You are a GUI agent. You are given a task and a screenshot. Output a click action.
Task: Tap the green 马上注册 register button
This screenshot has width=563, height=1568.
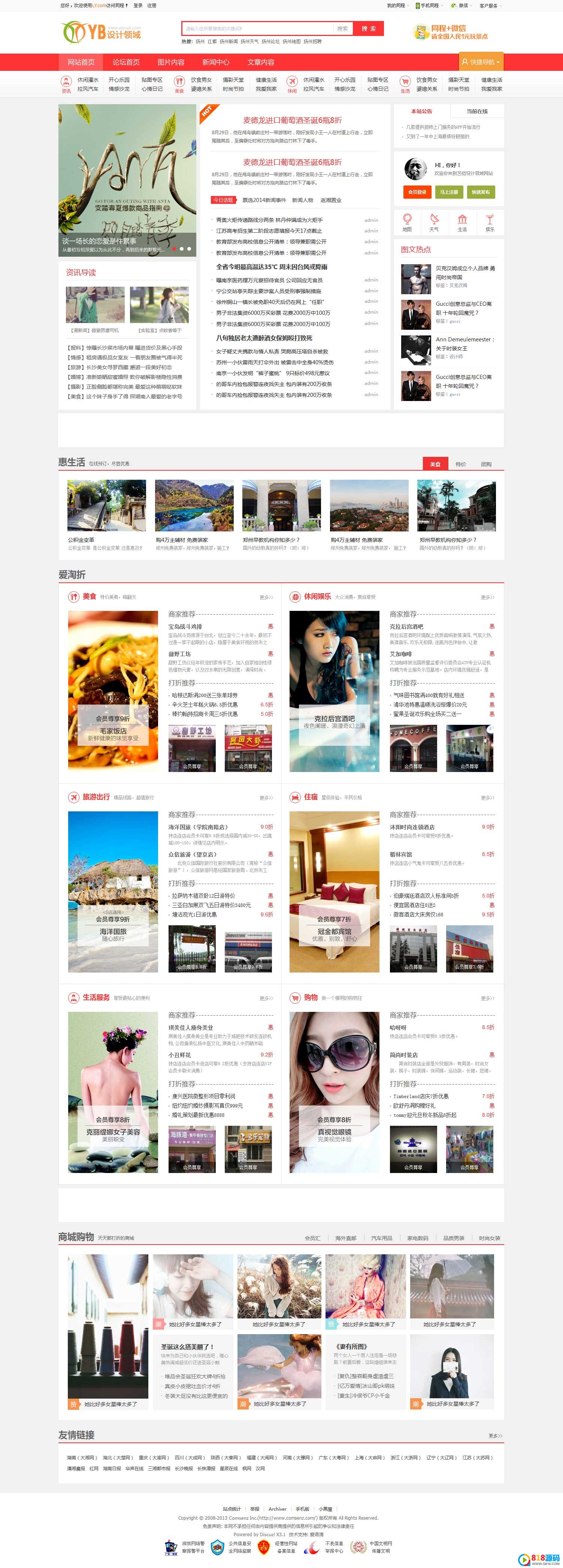[x=449, y=192]
